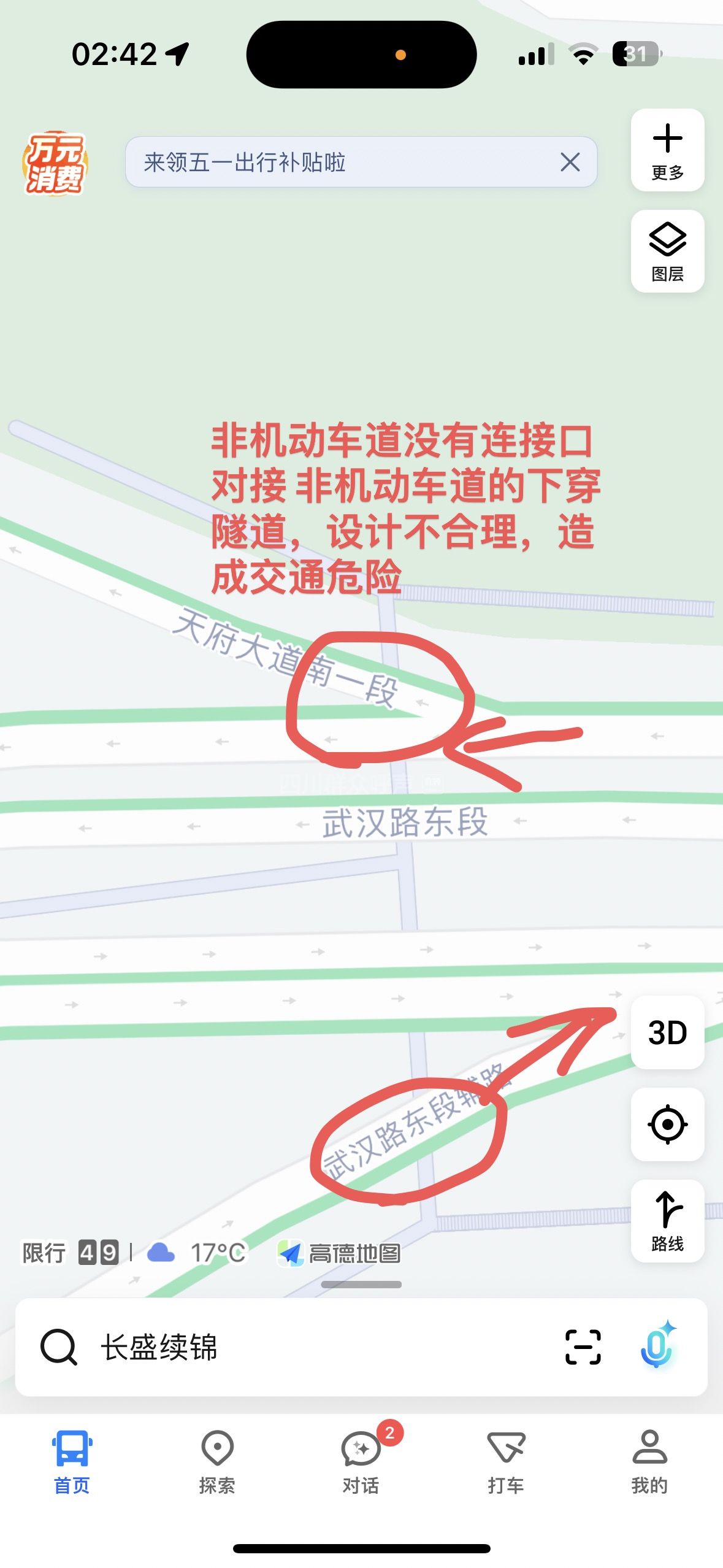Recenter map on my location
The image size is (723, 1568).
(667, 1124)
